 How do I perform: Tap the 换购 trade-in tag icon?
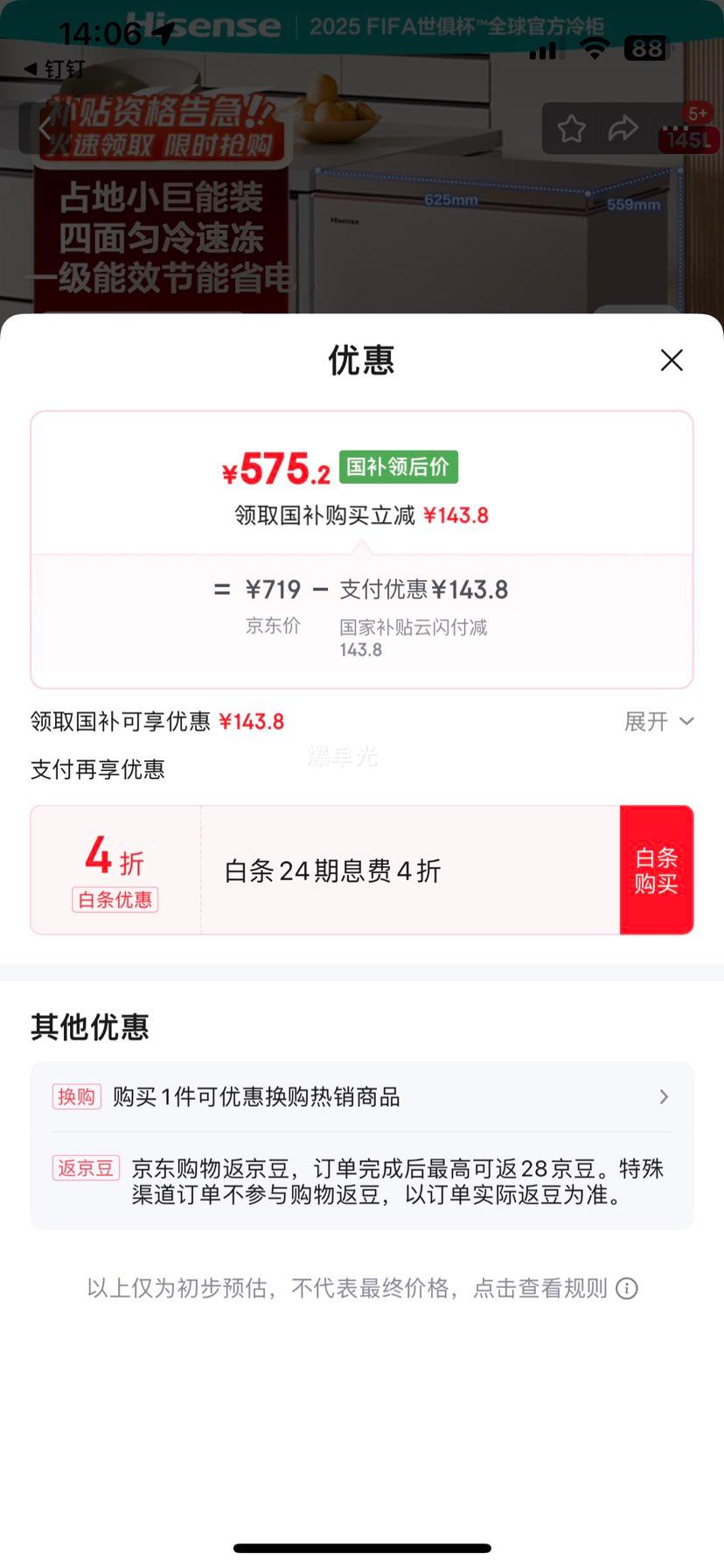[x=76, y=1096]
